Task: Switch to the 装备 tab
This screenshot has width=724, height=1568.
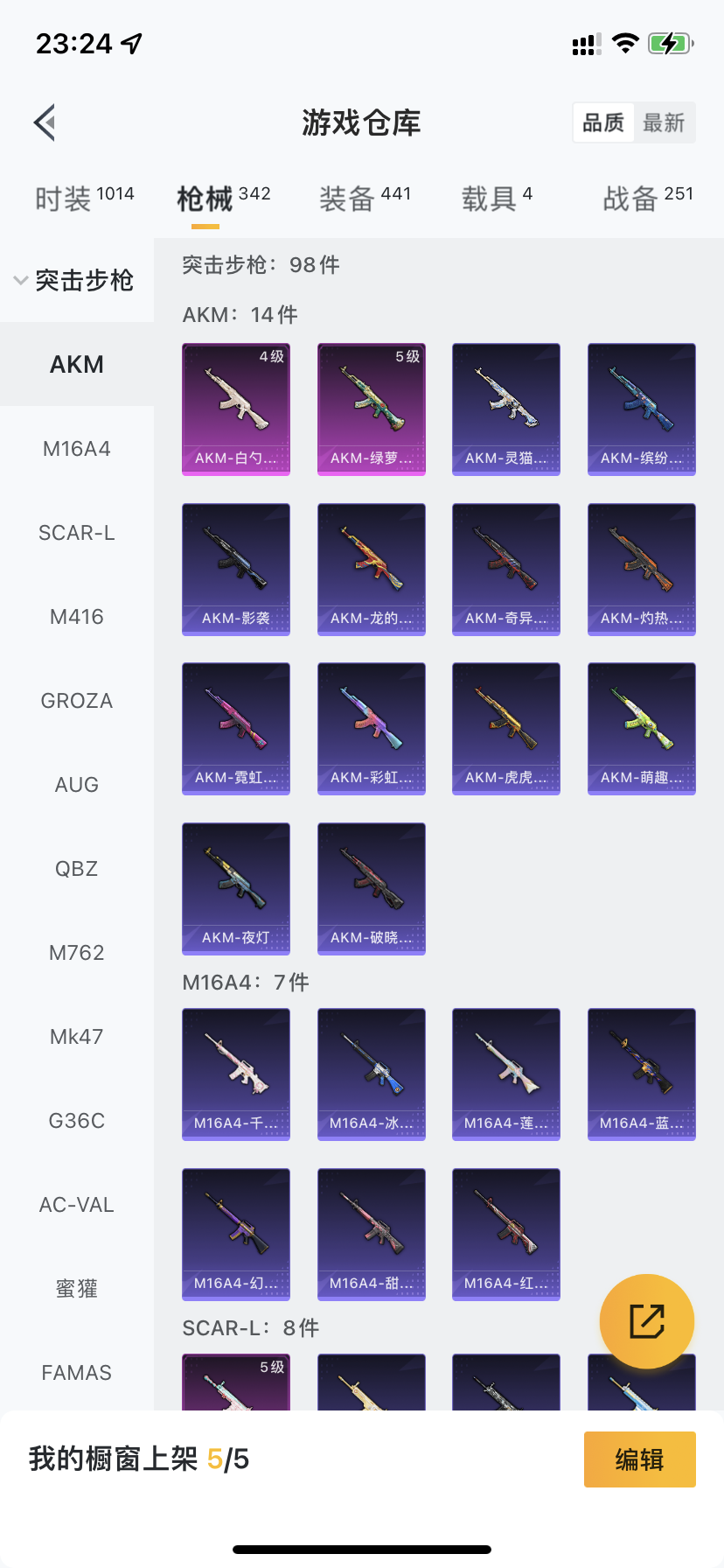Action: point(365,199)
